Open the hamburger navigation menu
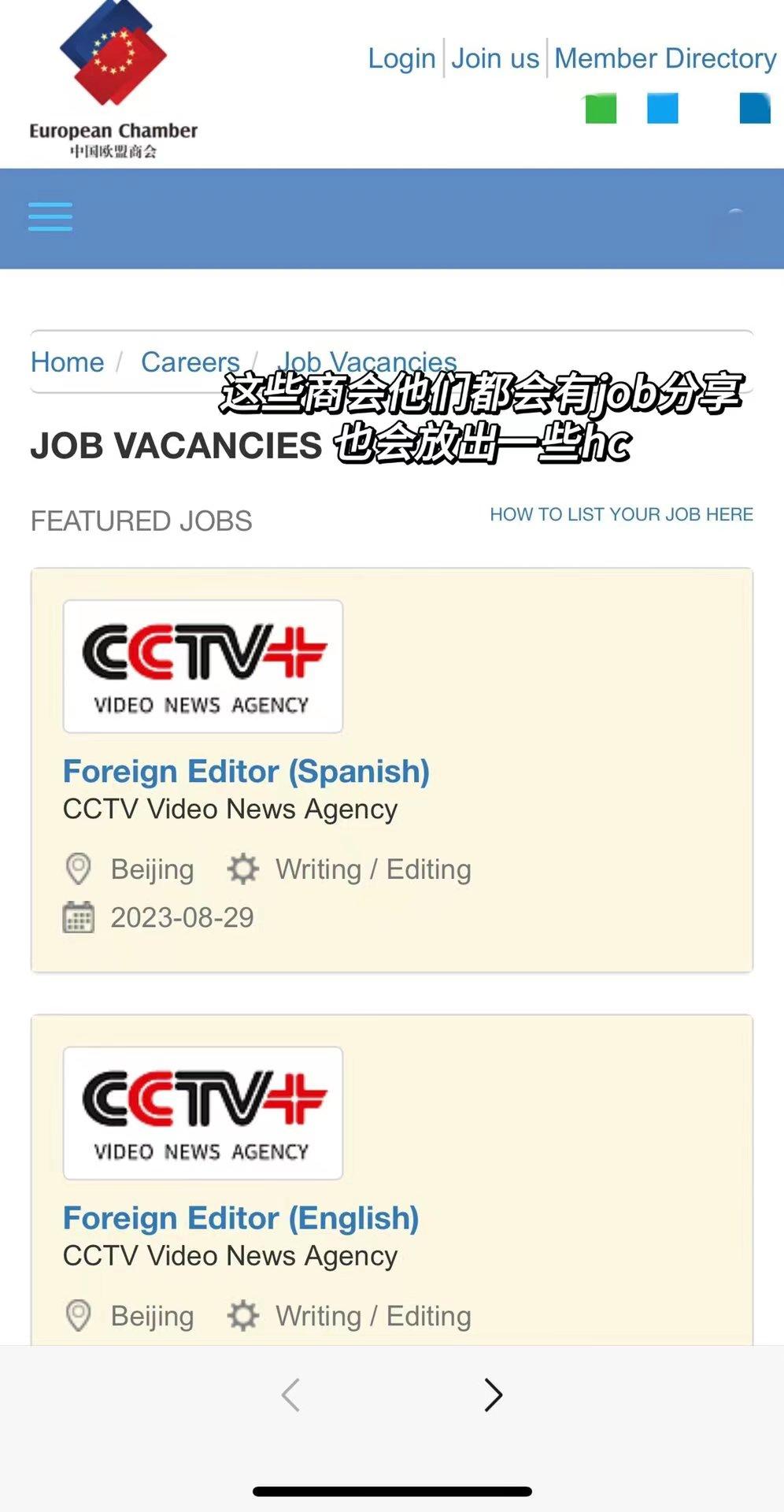This screenshot has width=784, height=1512. click(50, 217)
